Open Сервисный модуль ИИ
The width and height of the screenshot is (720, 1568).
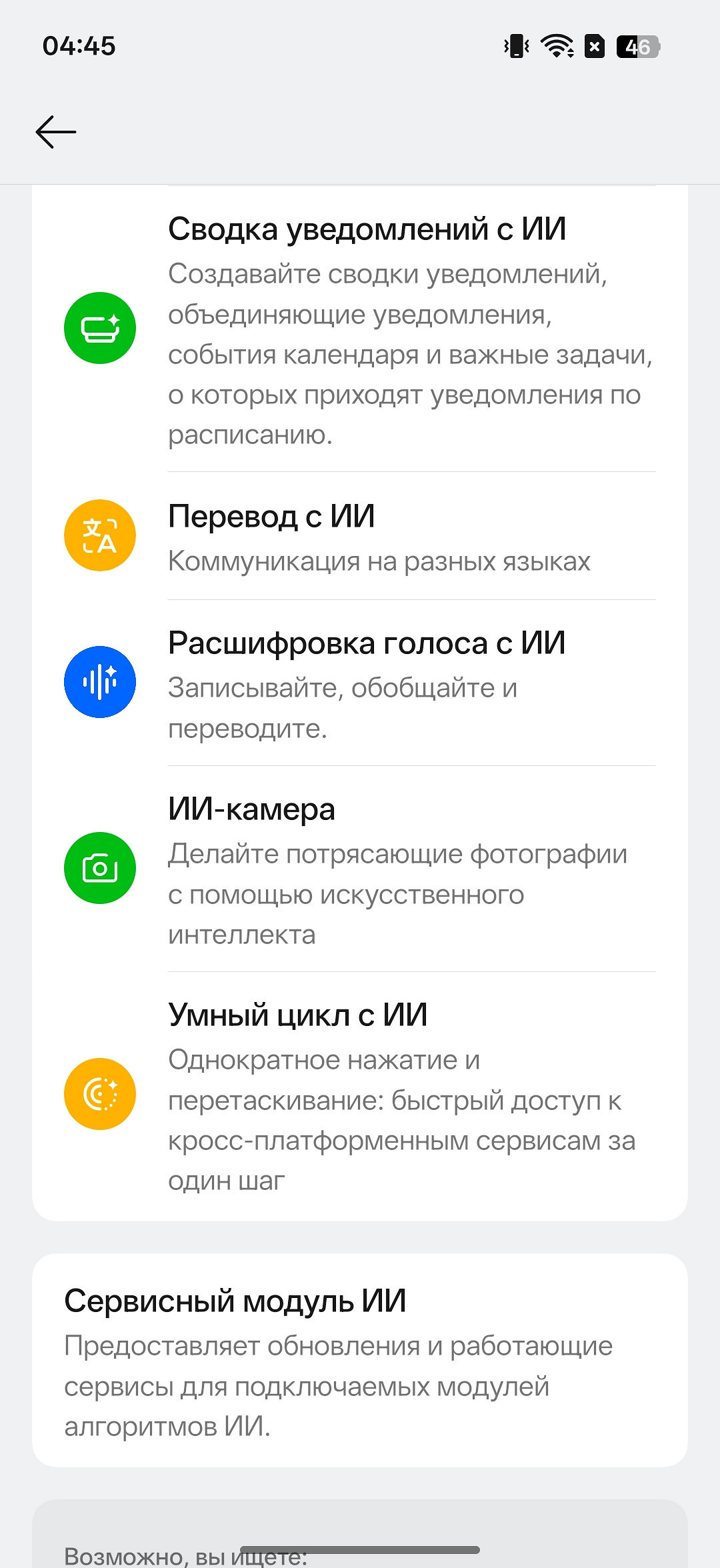point(360,1361)
